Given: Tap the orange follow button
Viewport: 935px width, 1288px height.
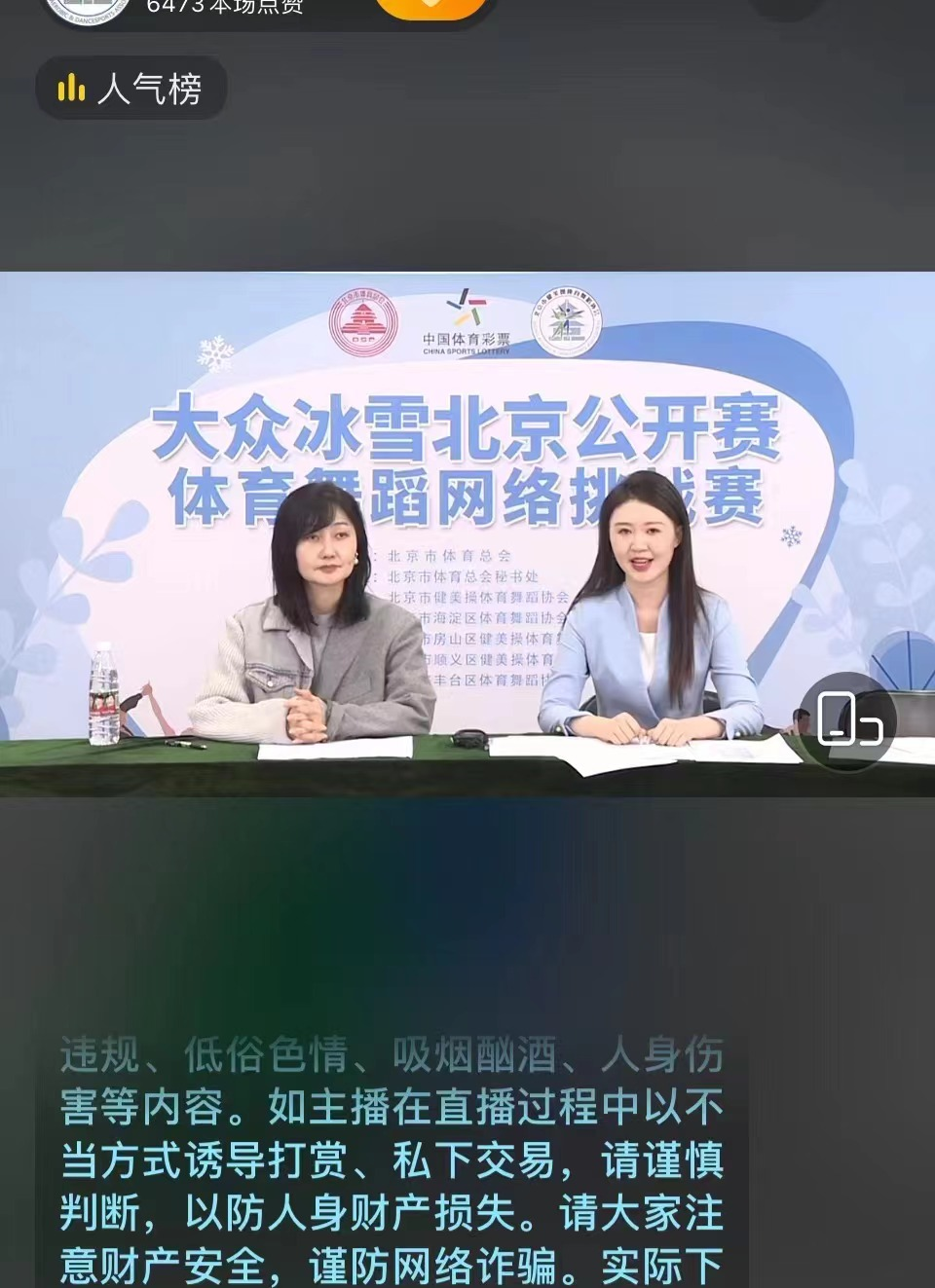Looking at the screenshot, I should (431, 7).
